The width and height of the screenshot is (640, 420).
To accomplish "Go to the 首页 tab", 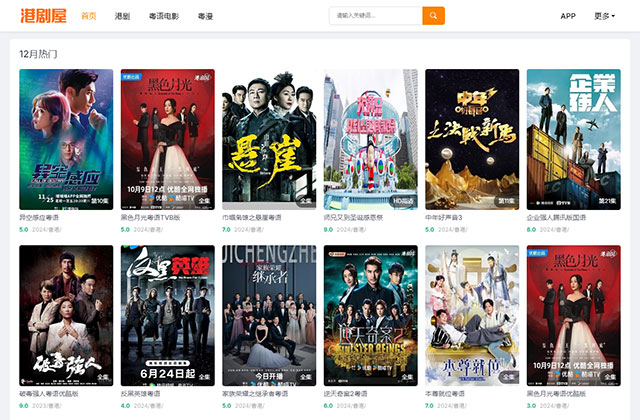I will click(x=89, y=16).
